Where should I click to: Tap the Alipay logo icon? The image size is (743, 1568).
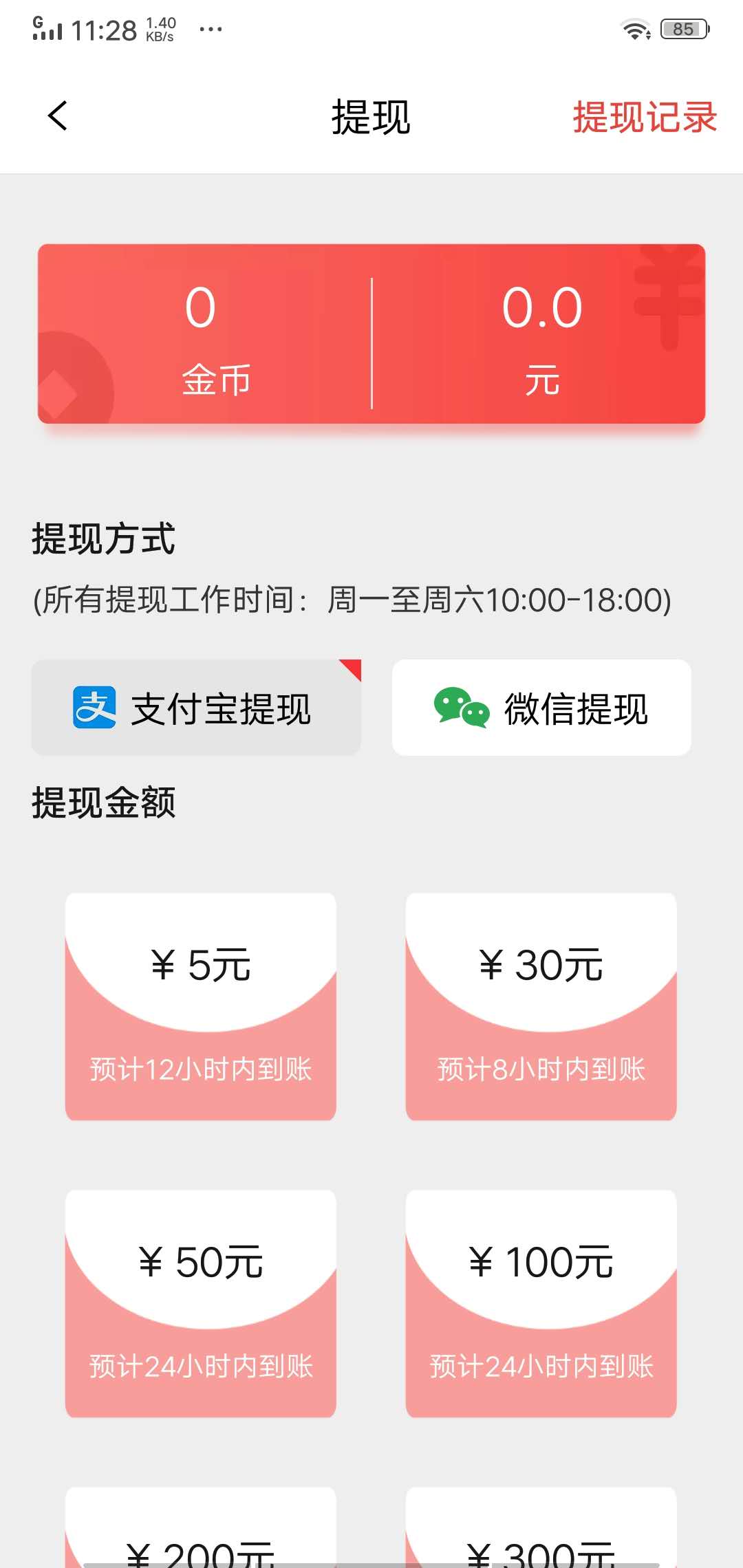tap(94, 708)
